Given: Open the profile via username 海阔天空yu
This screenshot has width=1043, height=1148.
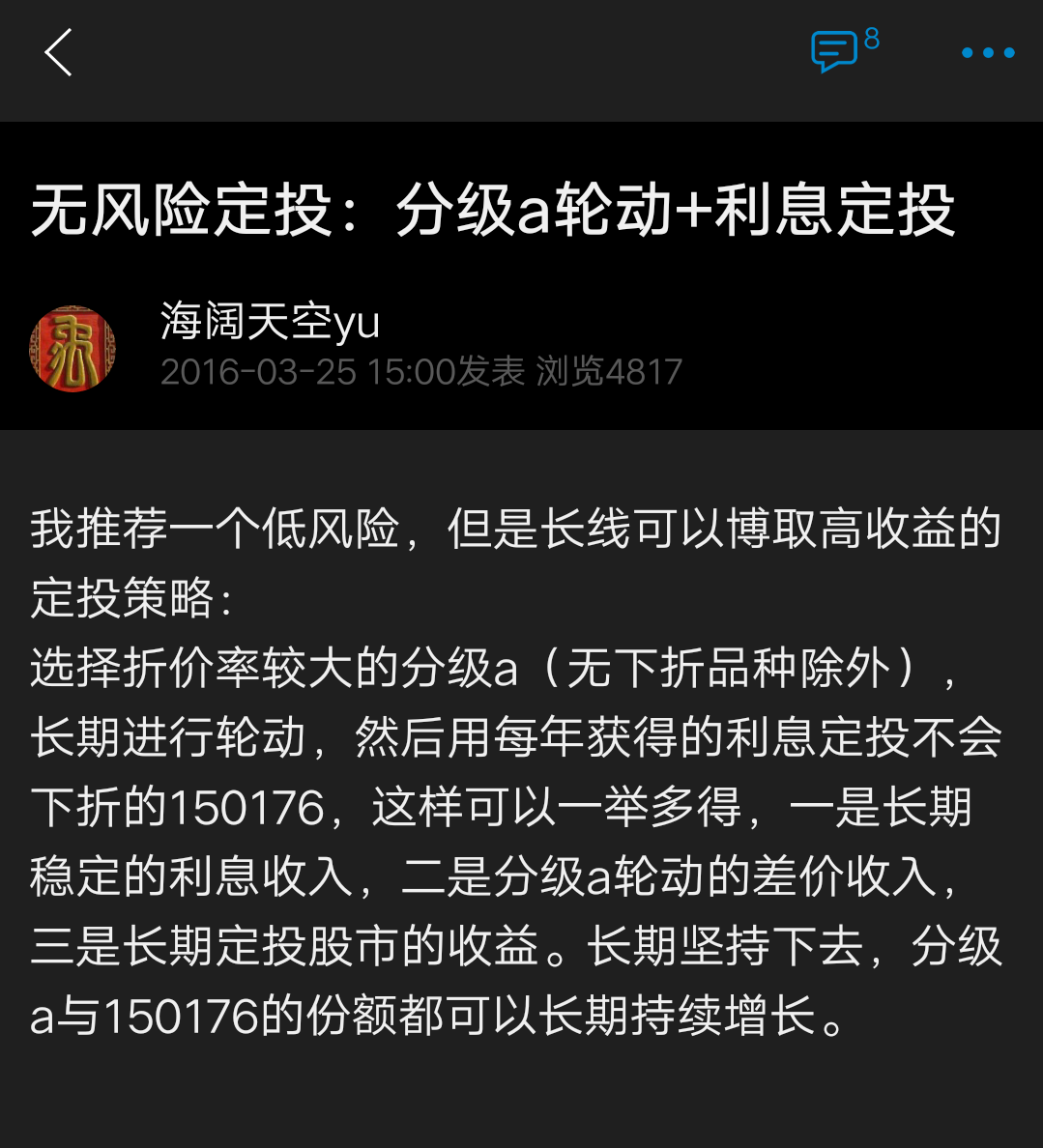Looking at the screenshot, I should coord(270,321).
